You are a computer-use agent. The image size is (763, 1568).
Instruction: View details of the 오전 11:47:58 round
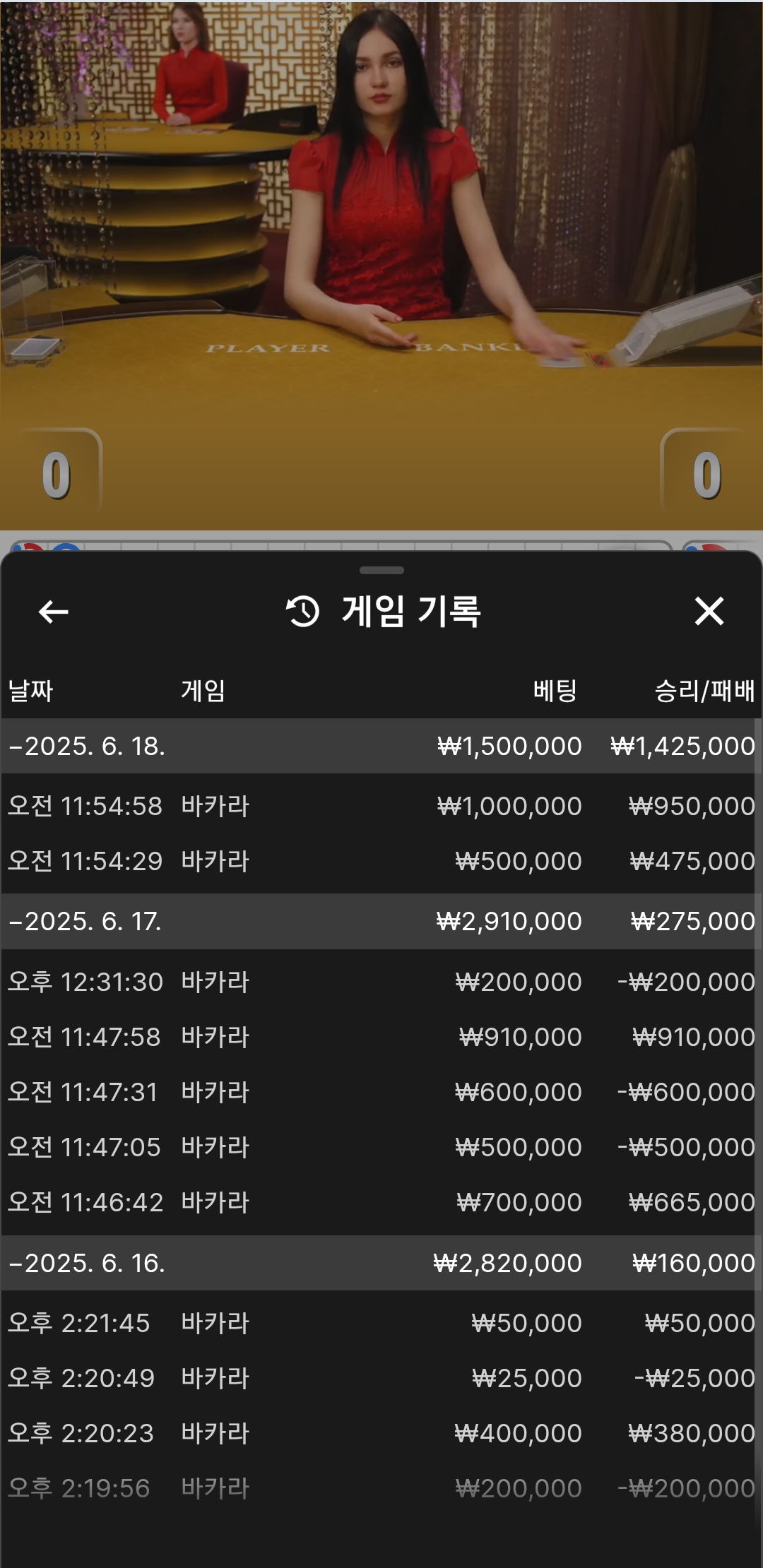pos(381,1037)
